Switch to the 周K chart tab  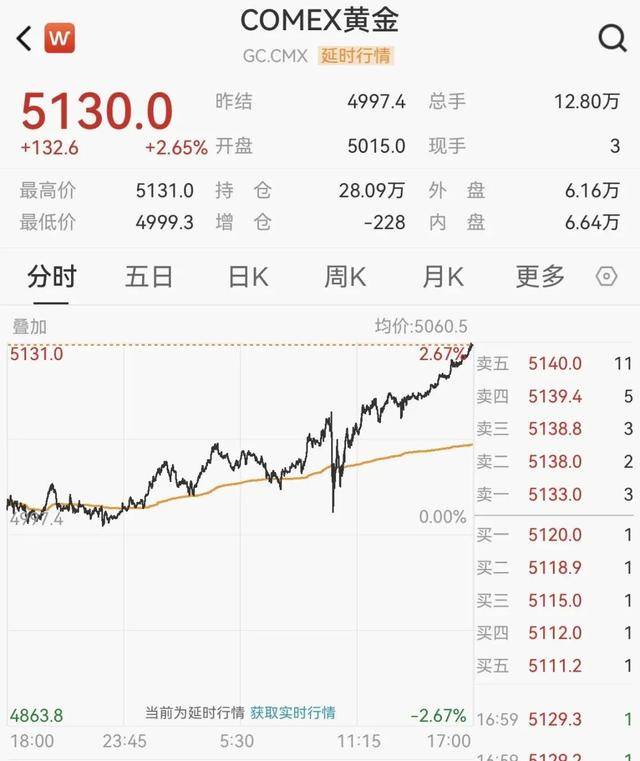coord(344,277)
